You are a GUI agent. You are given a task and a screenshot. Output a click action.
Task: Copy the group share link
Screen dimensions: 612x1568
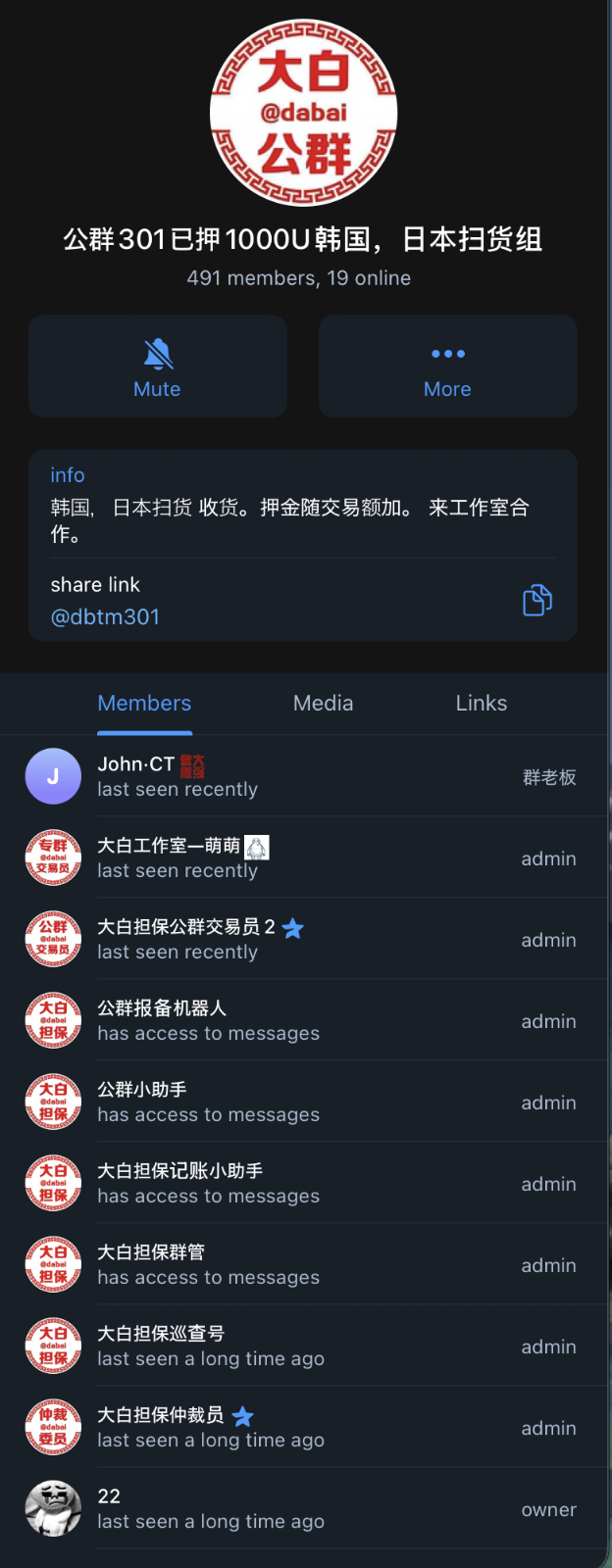pyautogui.click(x=536, y=600)
